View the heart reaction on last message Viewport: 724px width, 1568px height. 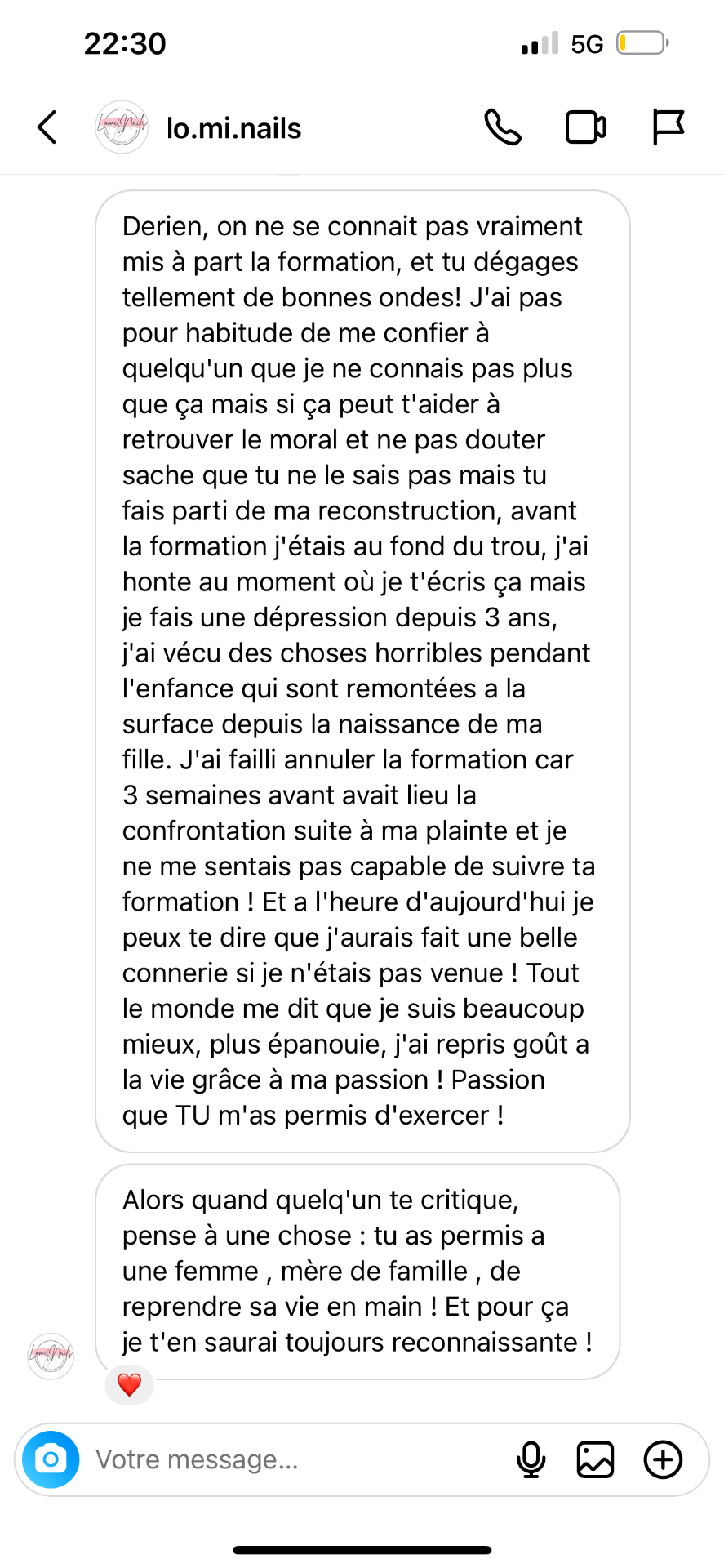(x=130, y=1384)
